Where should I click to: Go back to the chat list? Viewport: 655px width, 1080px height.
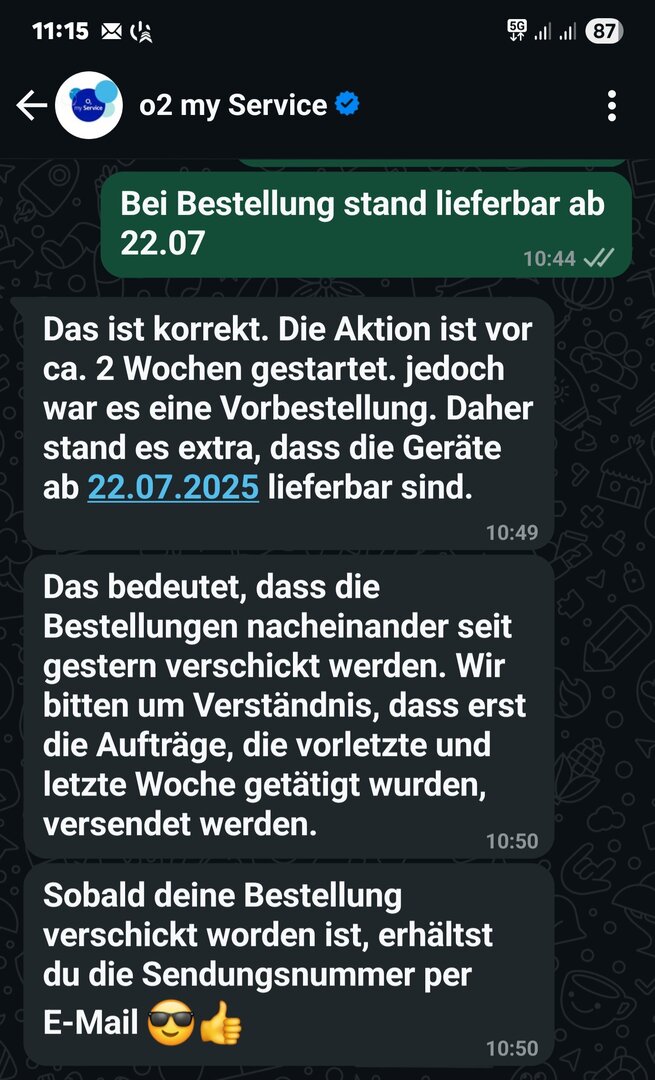[x=31, y=105]
